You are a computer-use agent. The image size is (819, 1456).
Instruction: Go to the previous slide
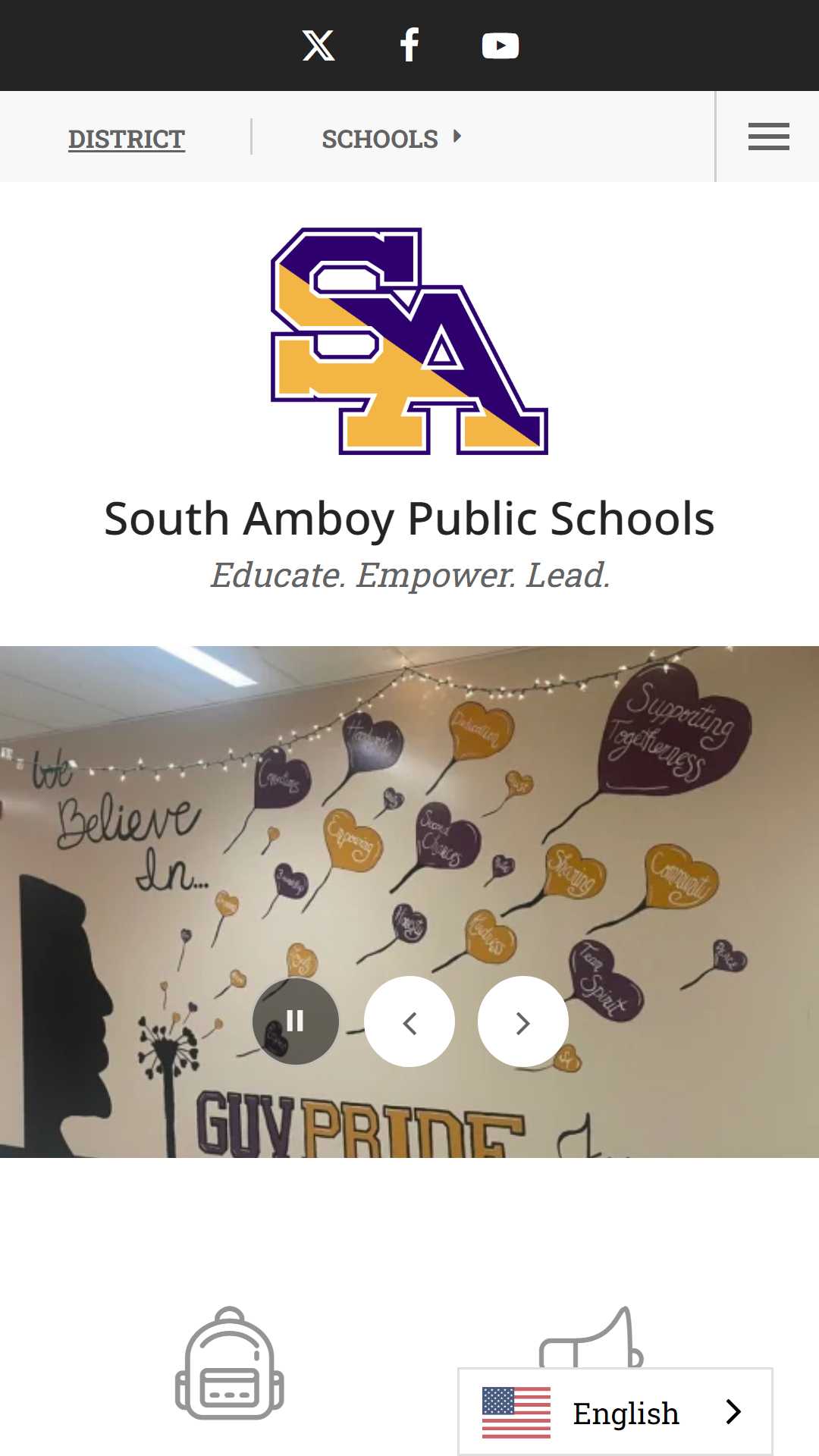pos(409,1022)
